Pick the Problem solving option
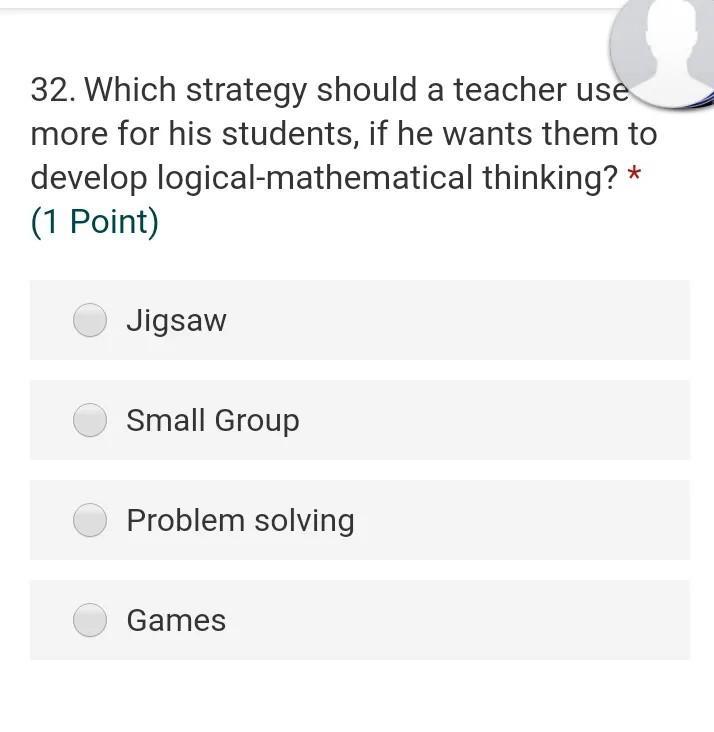714x732 pixels. coord(90,520)
